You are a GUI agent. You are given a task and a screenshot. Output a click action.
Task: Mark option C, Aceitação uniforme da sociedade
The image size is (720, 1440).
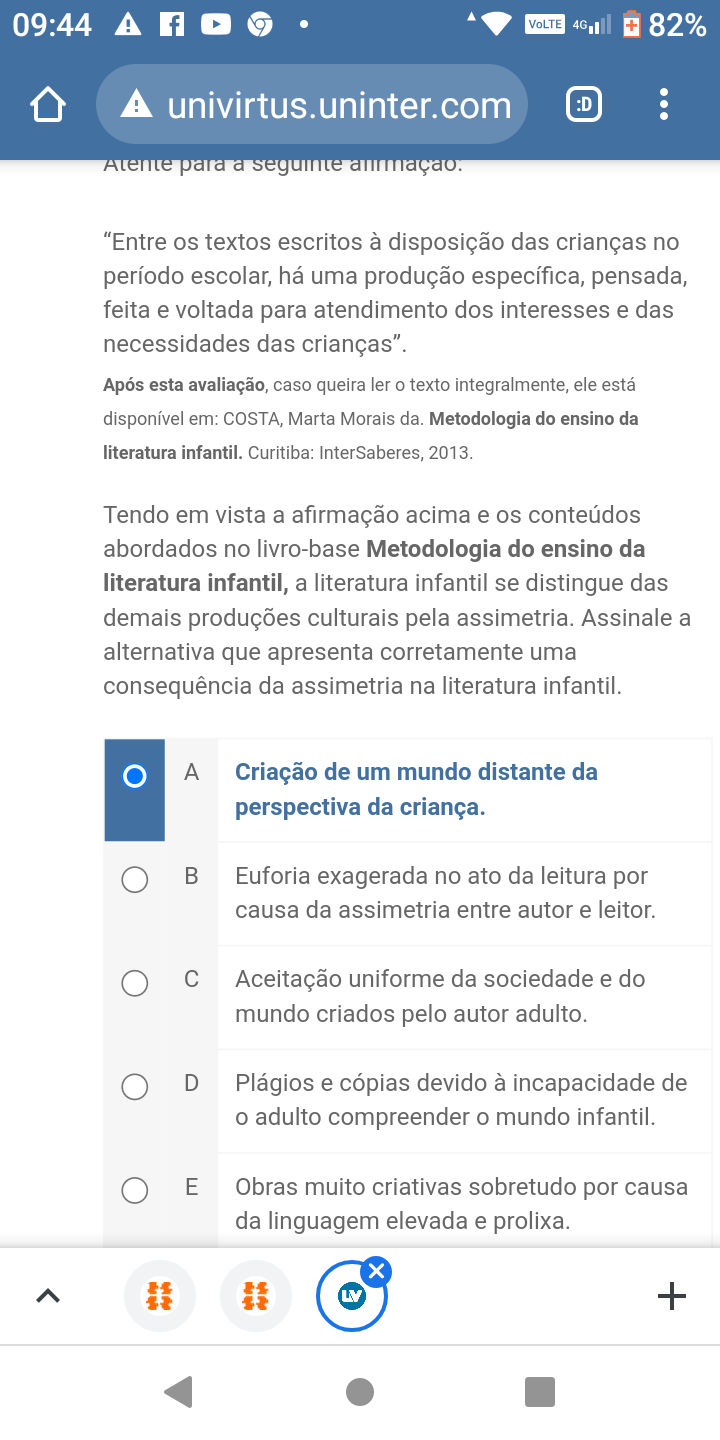coord(135,983)
